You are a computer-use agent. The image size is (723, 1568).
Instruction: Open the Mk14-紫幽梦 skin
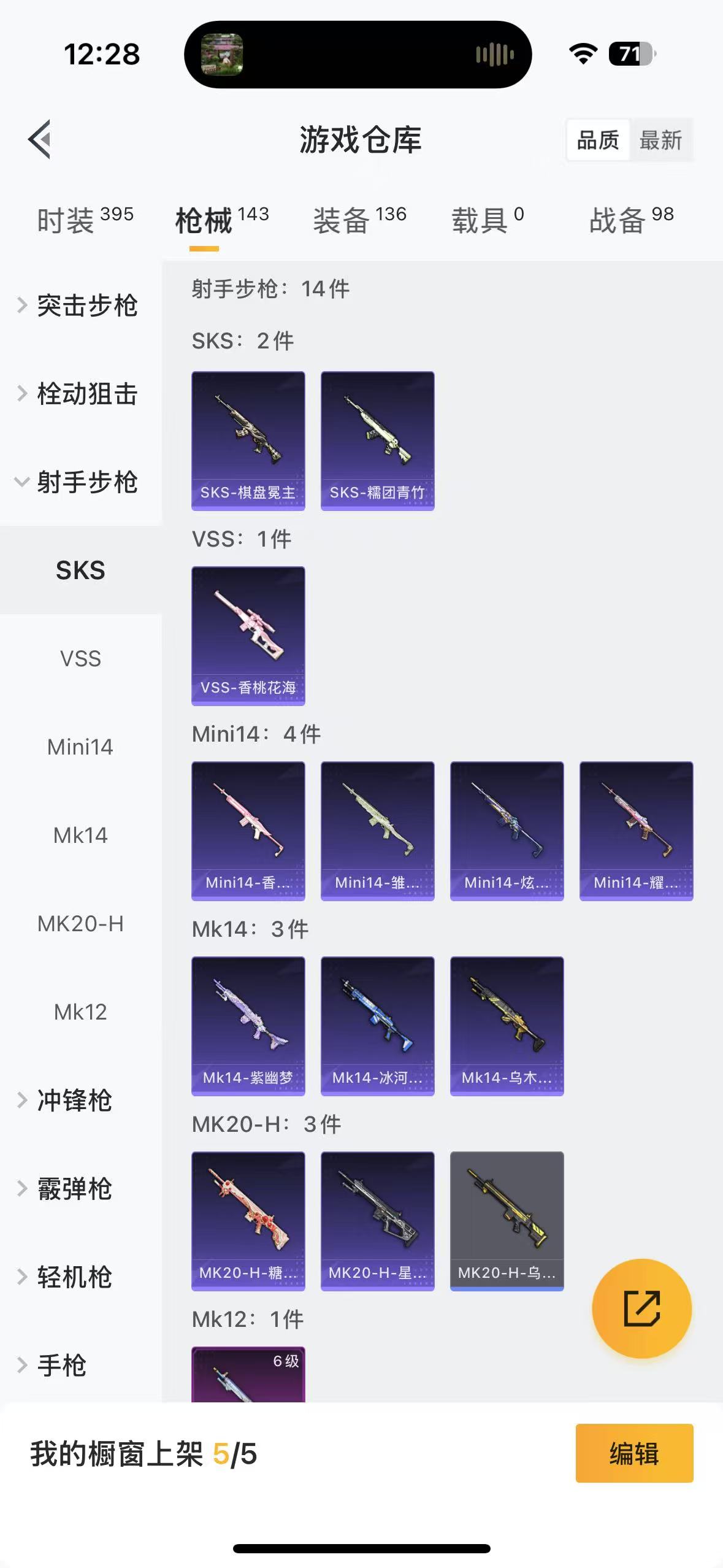248,1026
